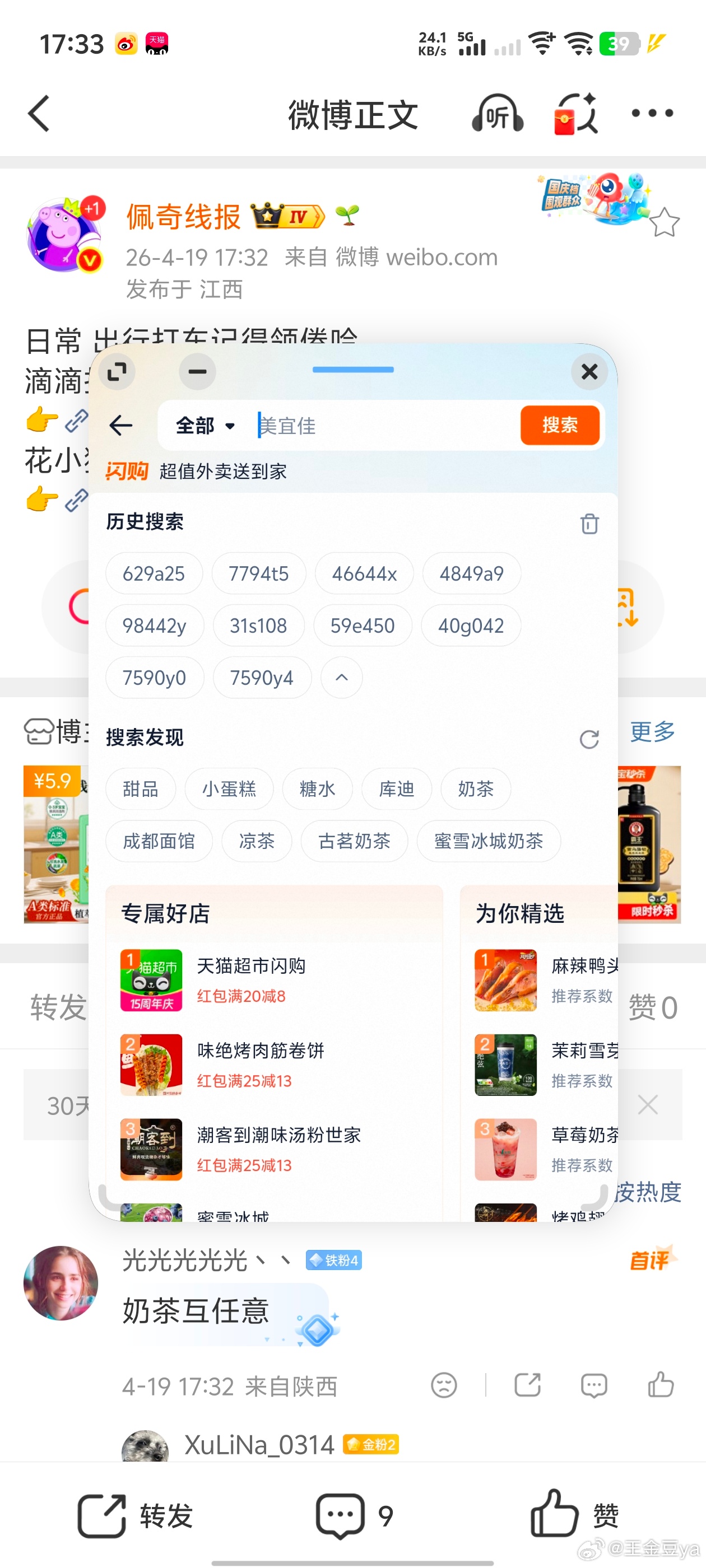Viewport: 706px width, 1568px height.
Task: Close the floating search window
Action: (588, 371)
